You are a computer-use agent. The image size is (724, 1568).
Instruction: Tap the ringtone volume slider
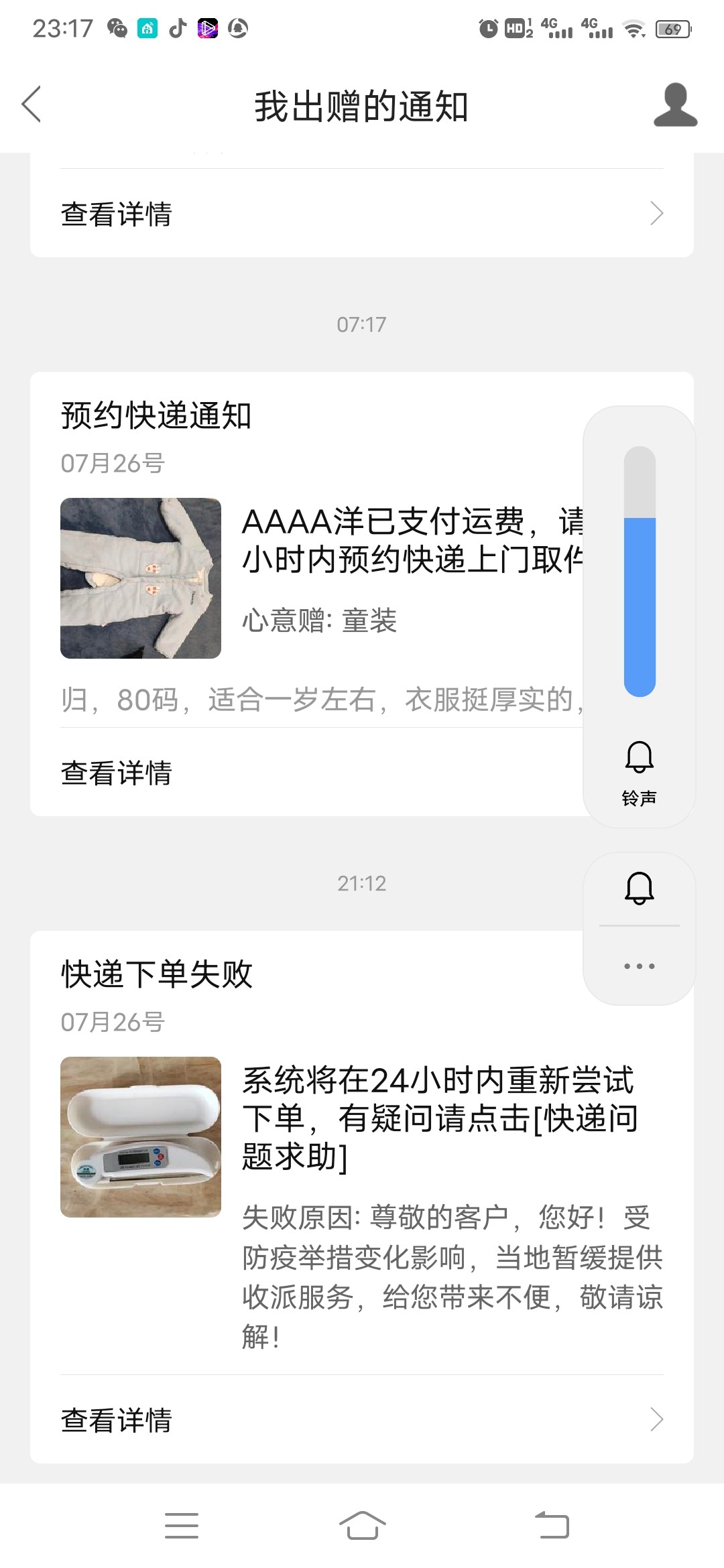click(x=640, y=572)
